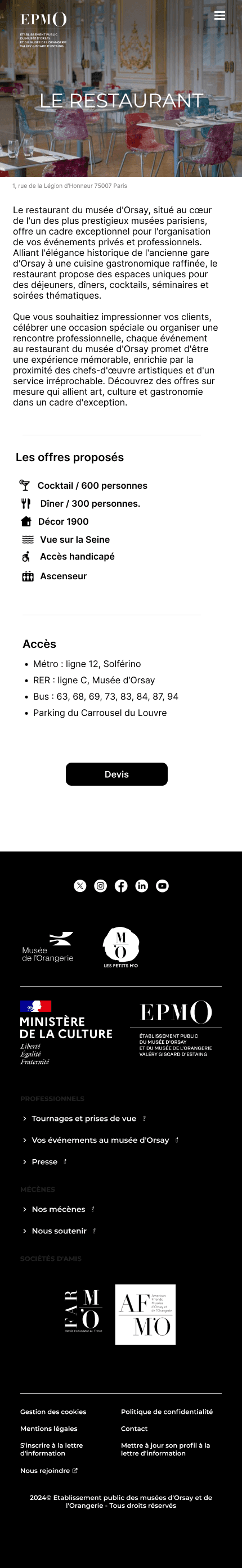
Task: Open Mettre à jour son profil link
Action: 165,1449
